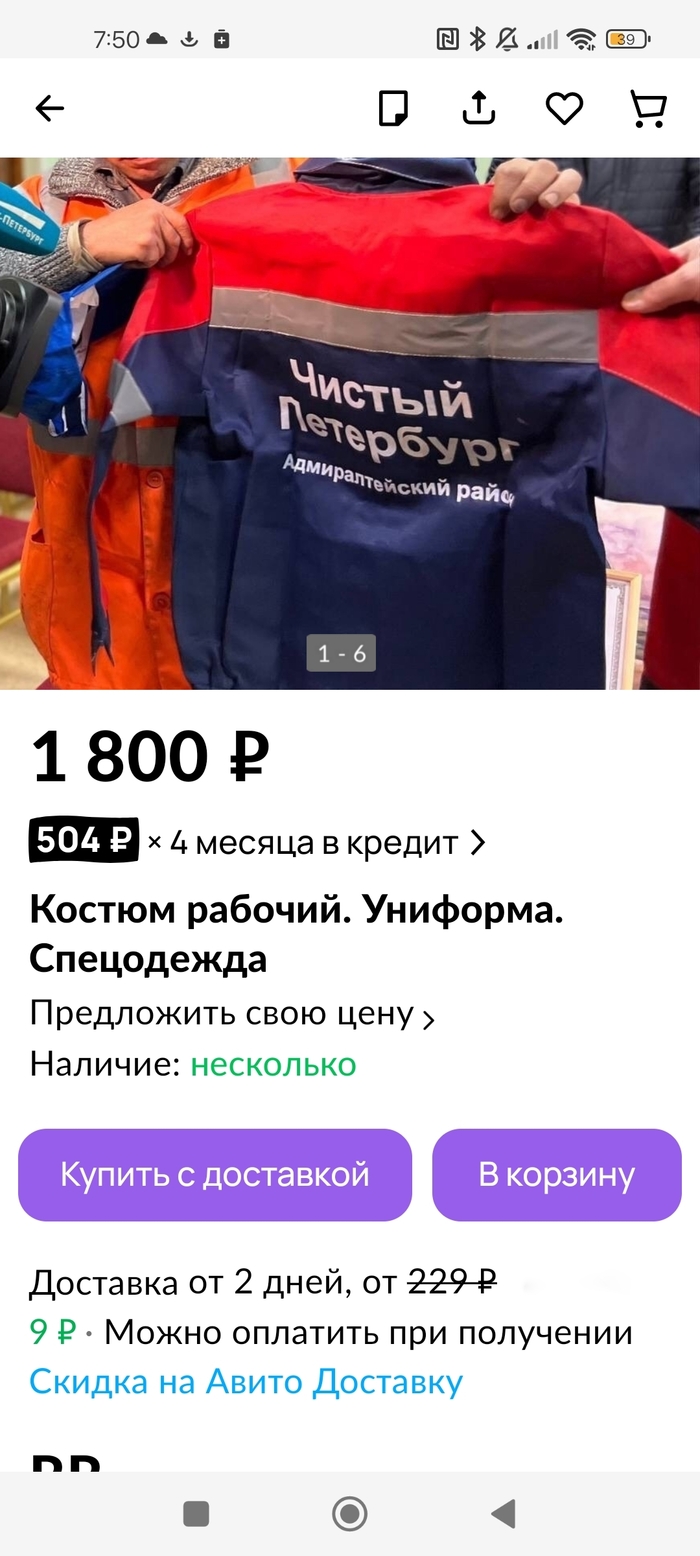Image resolution: width=700 pixels, height=1556 pixels.
Task: Open the note icon in top bar
Action: (x=393, y=108)
